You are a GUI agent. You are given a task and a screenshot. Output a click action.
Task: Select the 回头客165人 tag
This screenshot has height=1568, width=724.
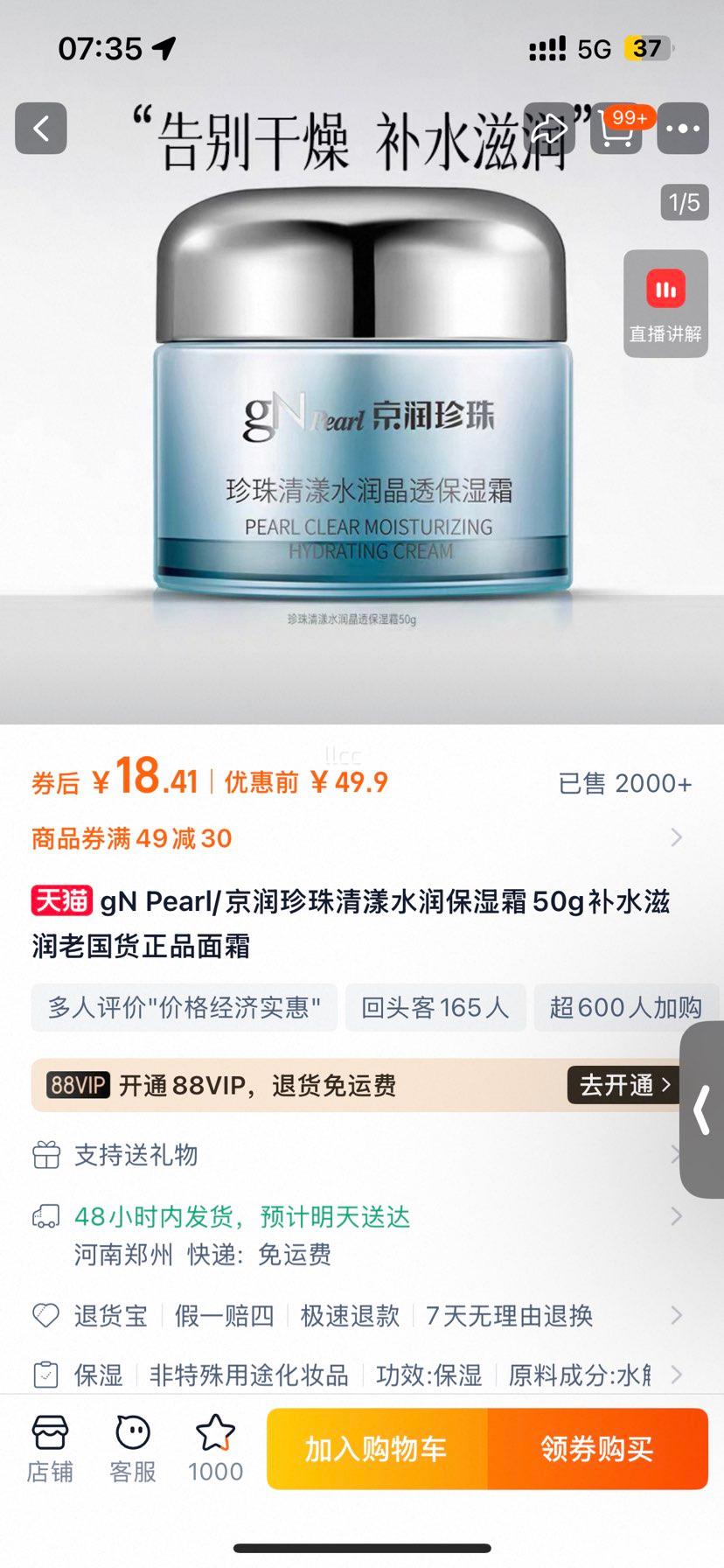[435, 1007]
